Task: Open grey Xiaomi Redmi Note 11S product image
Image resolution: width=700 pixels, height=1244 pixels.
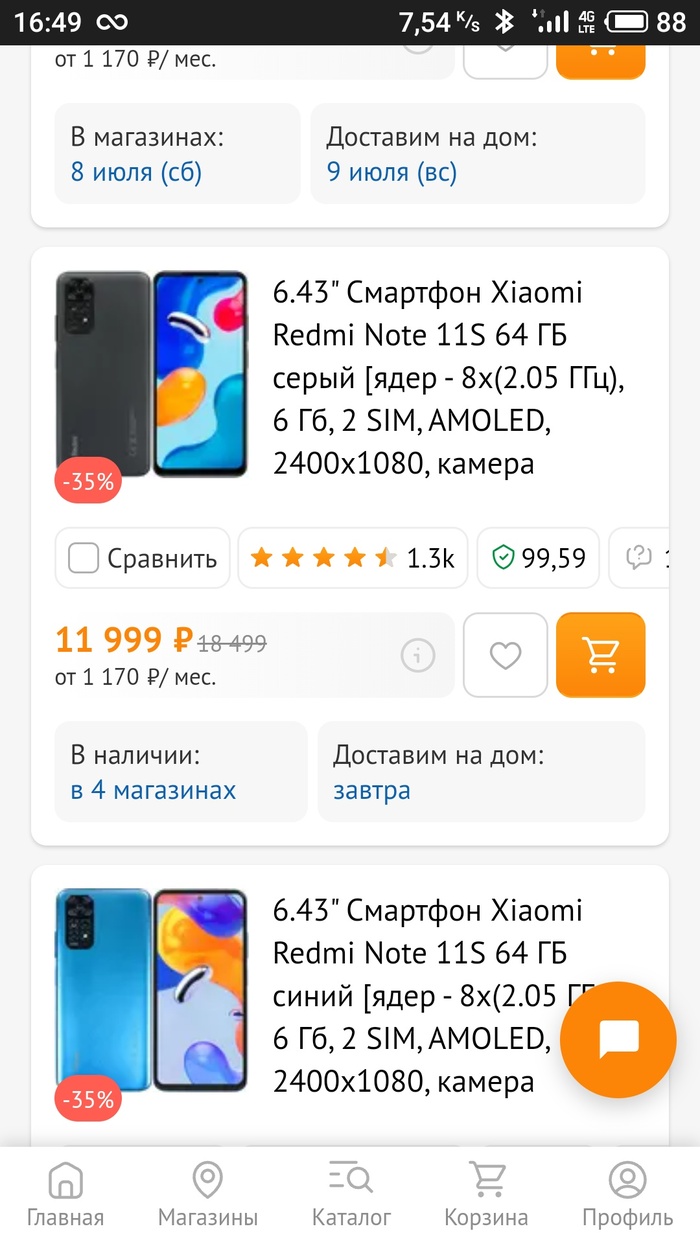Action: 151,373
